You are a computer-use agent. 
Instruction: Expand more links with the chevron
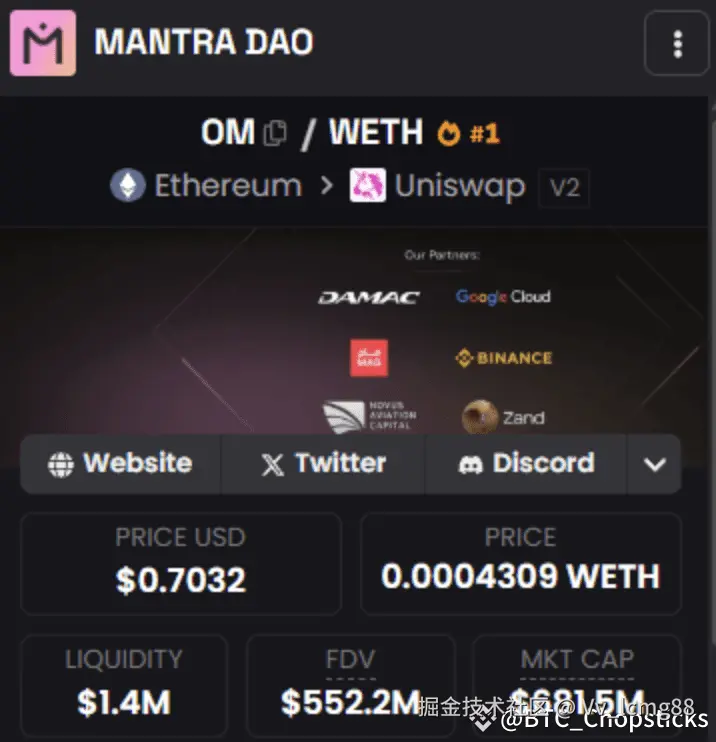point(655,464)
